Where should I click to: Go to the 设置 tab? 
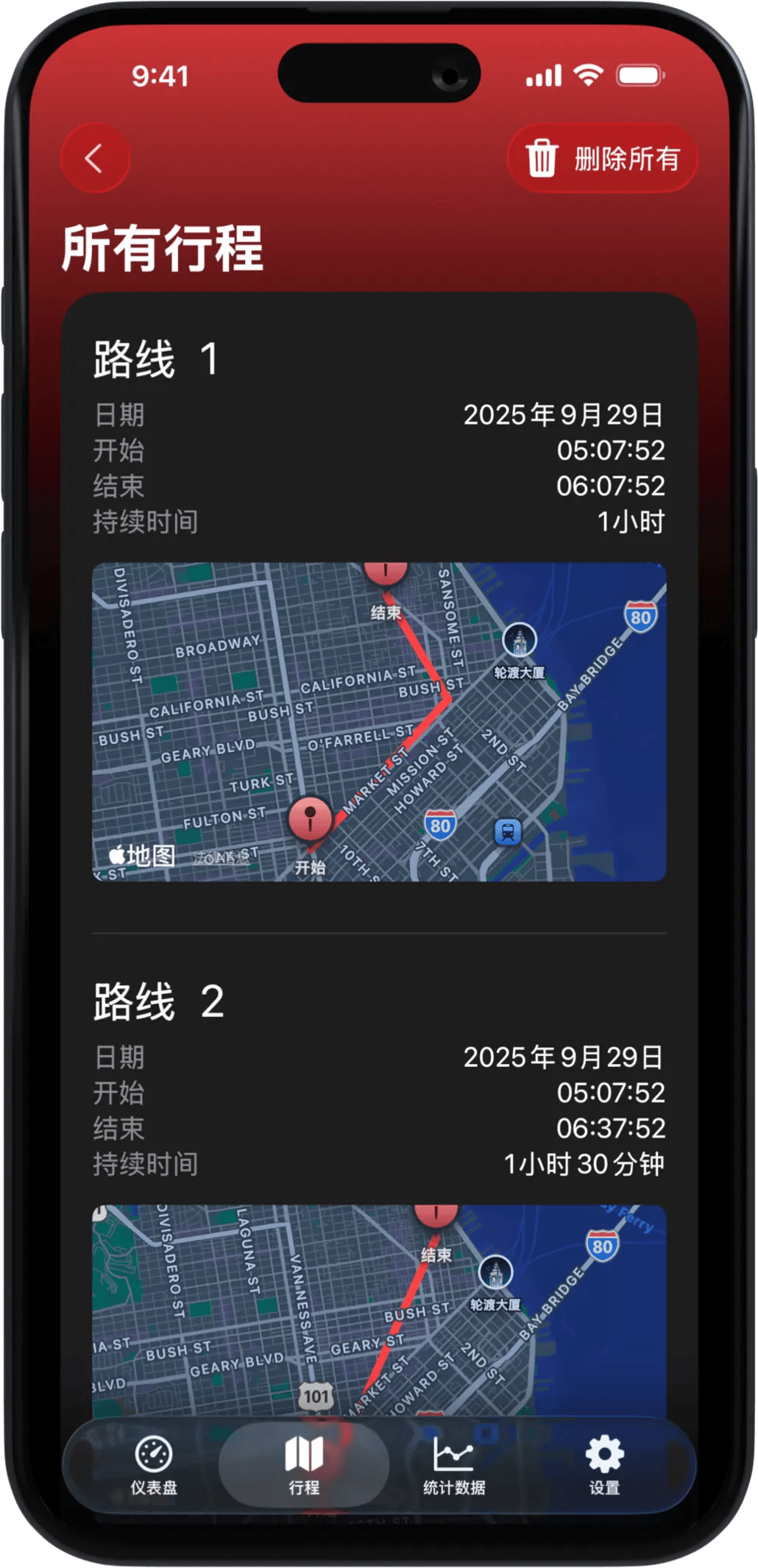tap(604, 1464)
